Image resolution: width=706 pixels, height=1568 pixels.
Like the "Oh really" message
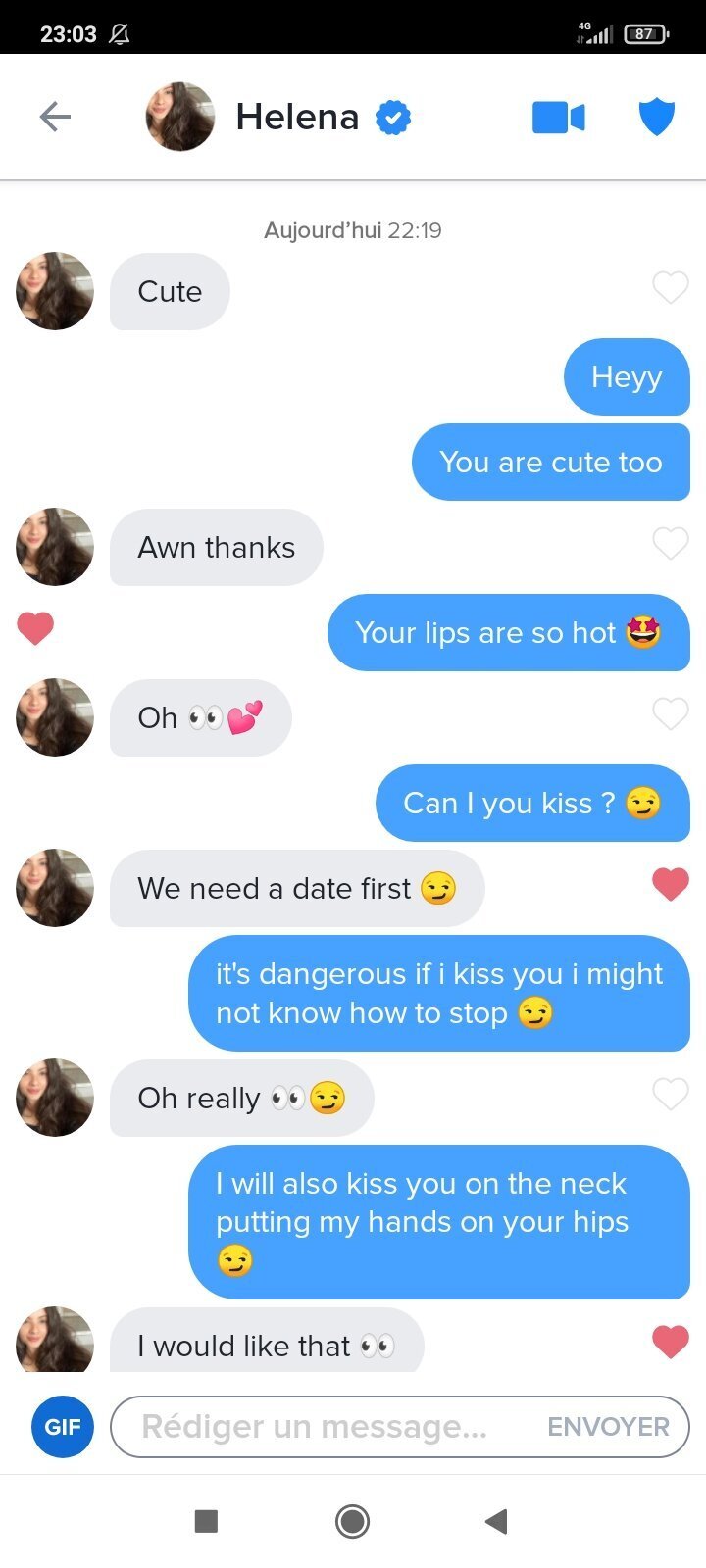tap(671, 1094)
